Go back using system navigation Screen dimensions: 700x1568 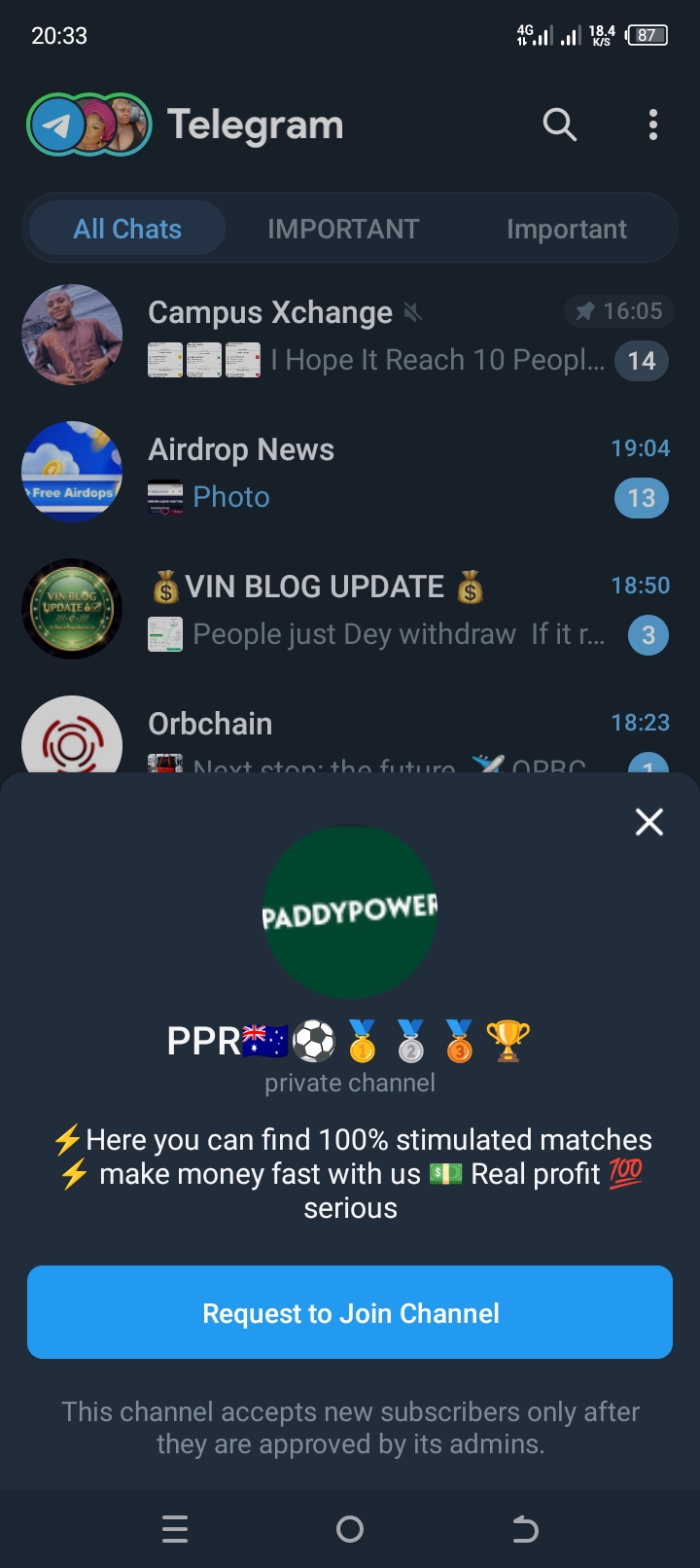525,1529
